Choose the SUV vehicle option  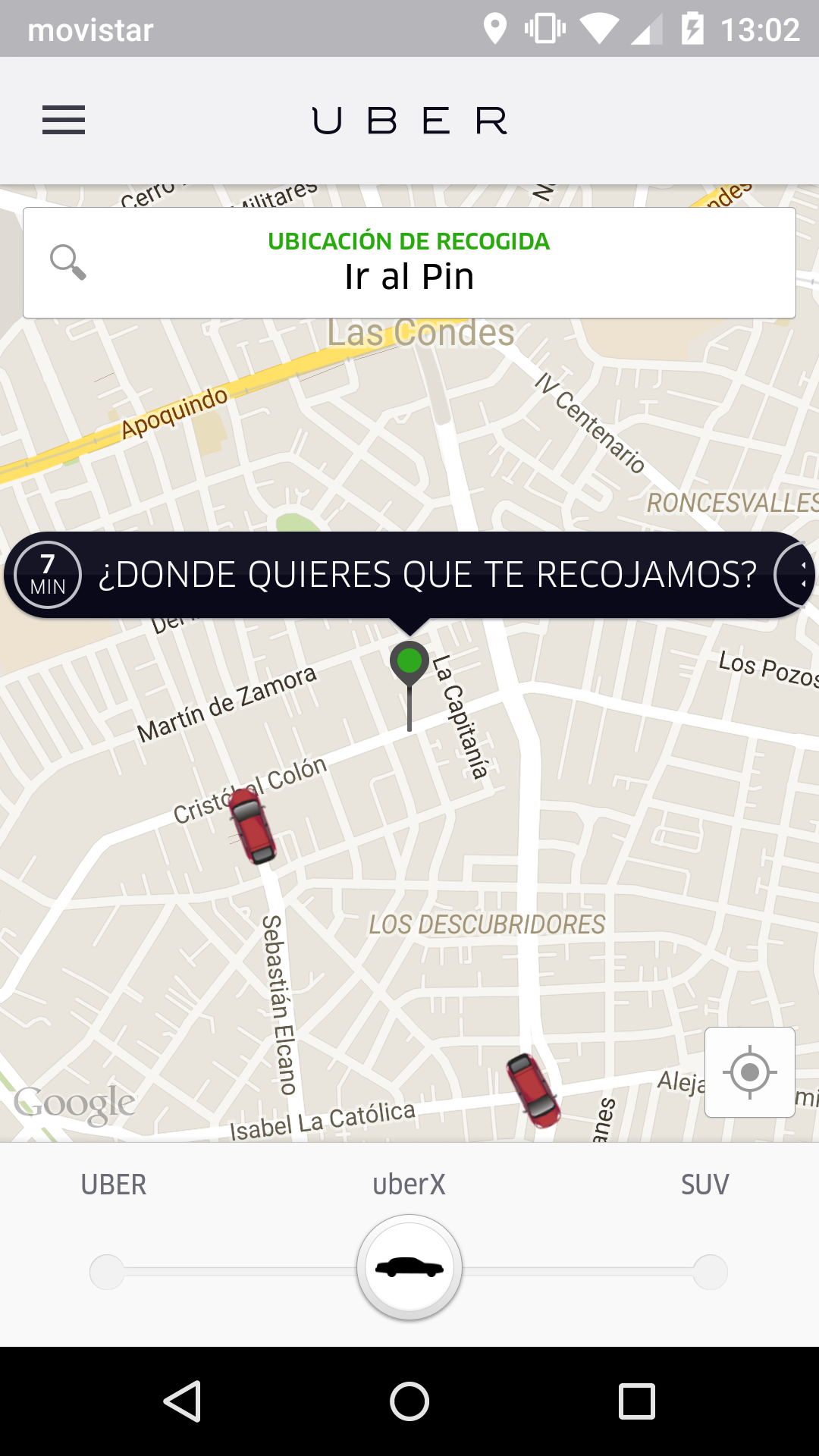point(710,1271)
